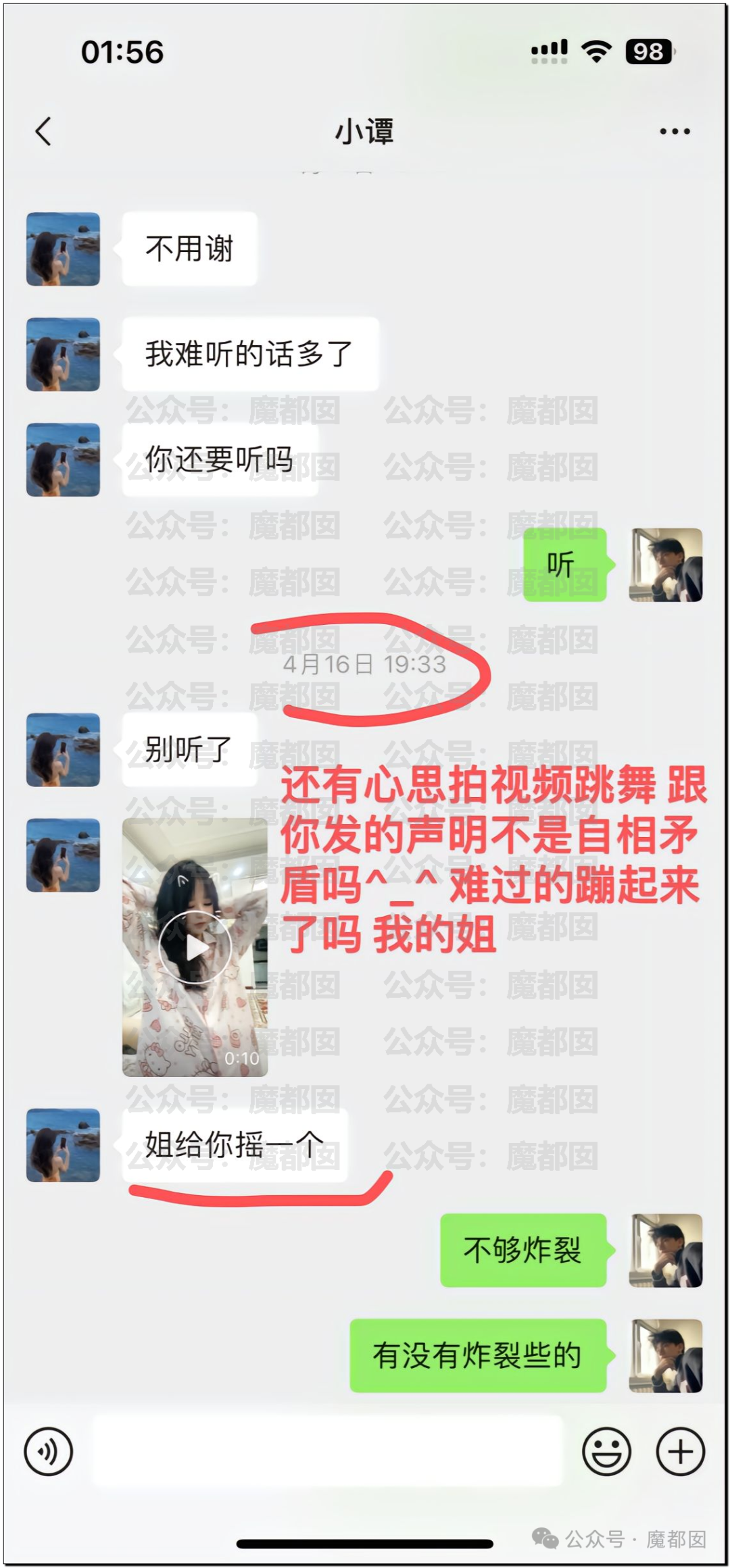
Task: Open the avatar beside 不用谢 message
Action: (63, 249)
